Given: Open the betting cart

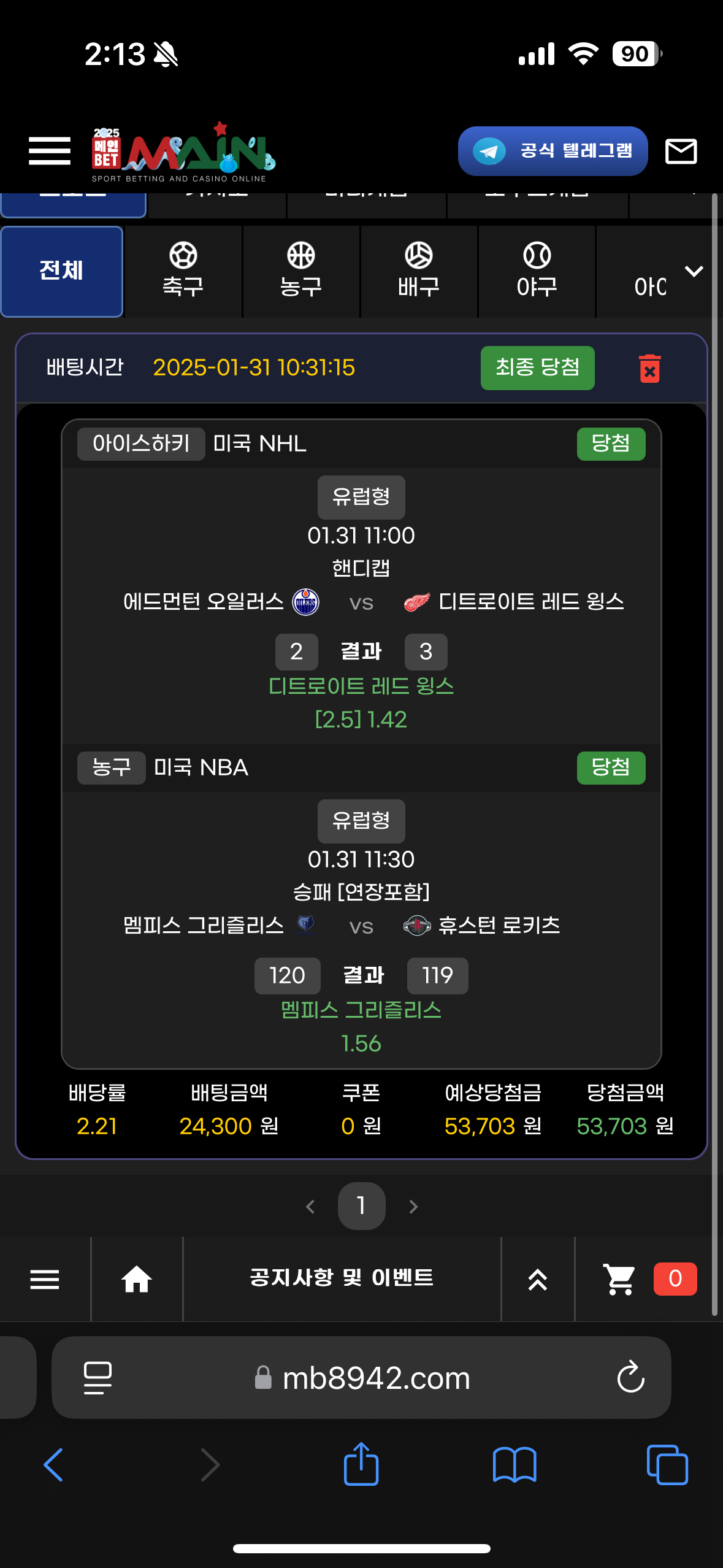Looking at the screenshot, I should click(619, 1279).
